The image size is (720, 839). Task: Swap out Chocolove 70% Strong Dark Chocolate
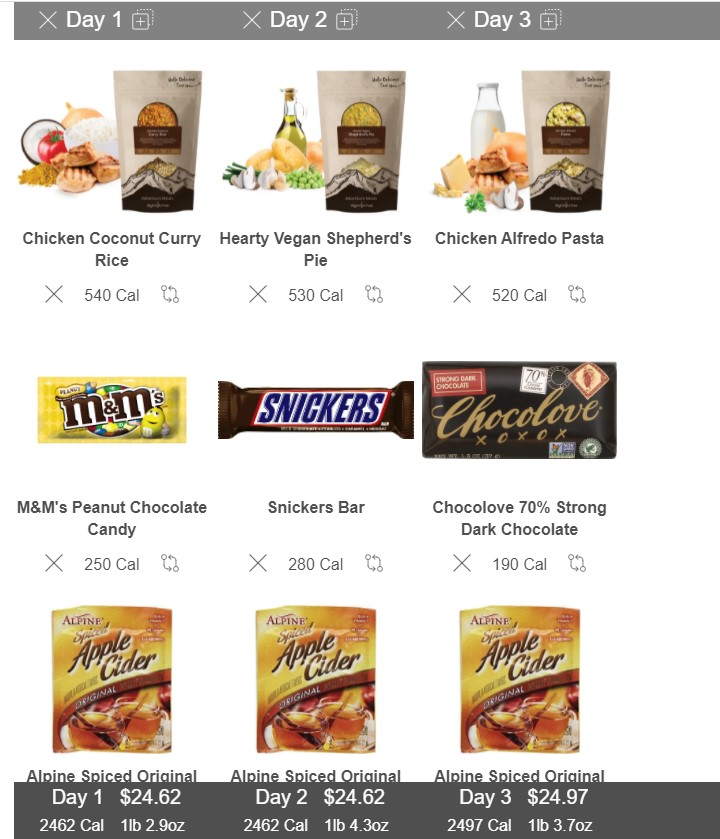(x=577, y=564)
